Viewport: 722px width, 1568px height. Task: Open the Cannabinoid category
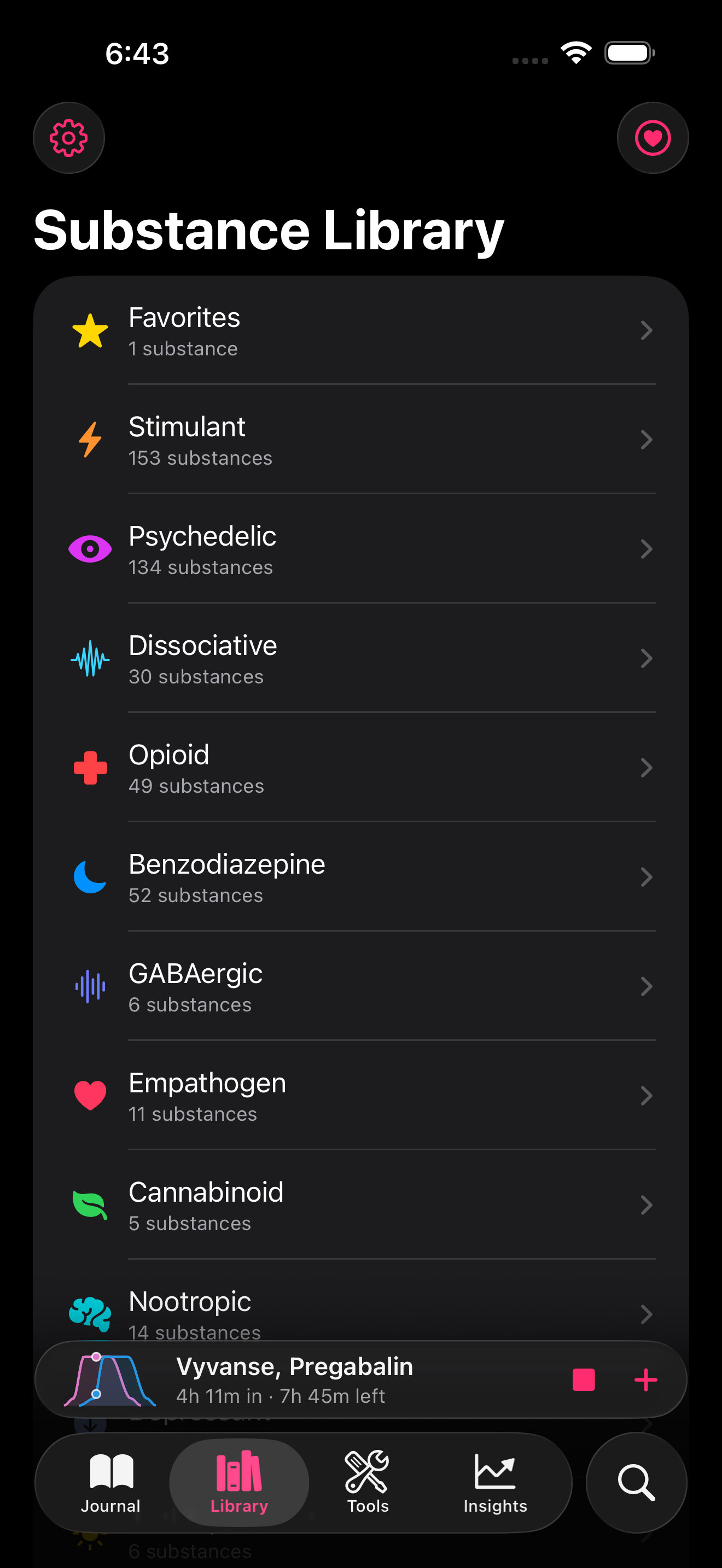360,1205
